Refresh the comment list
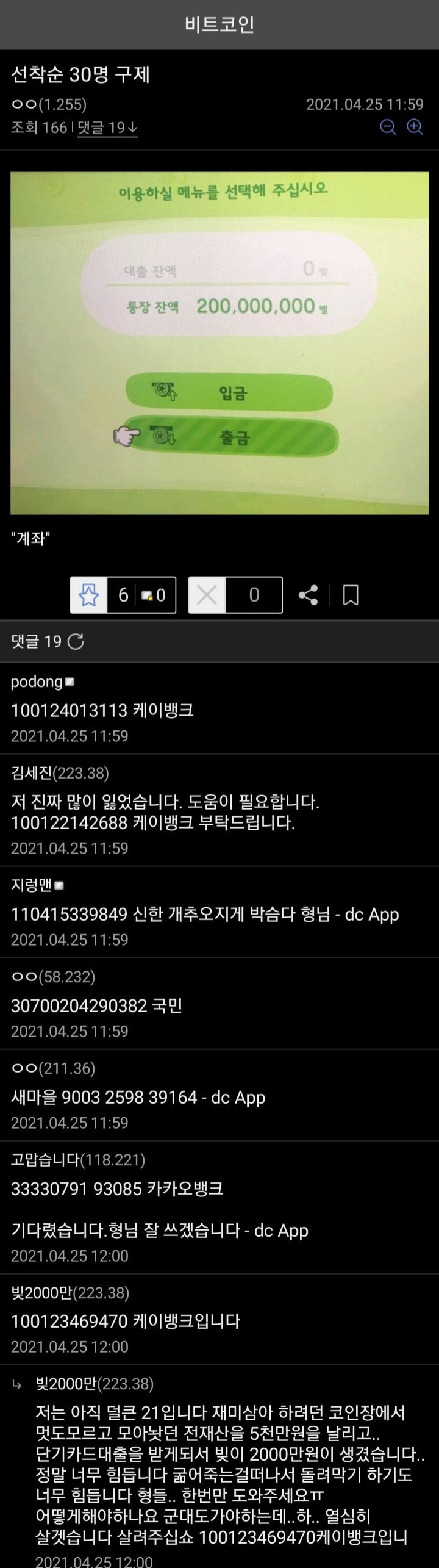This screenshot has height=1568, width=439. click(x=76, y=641)
